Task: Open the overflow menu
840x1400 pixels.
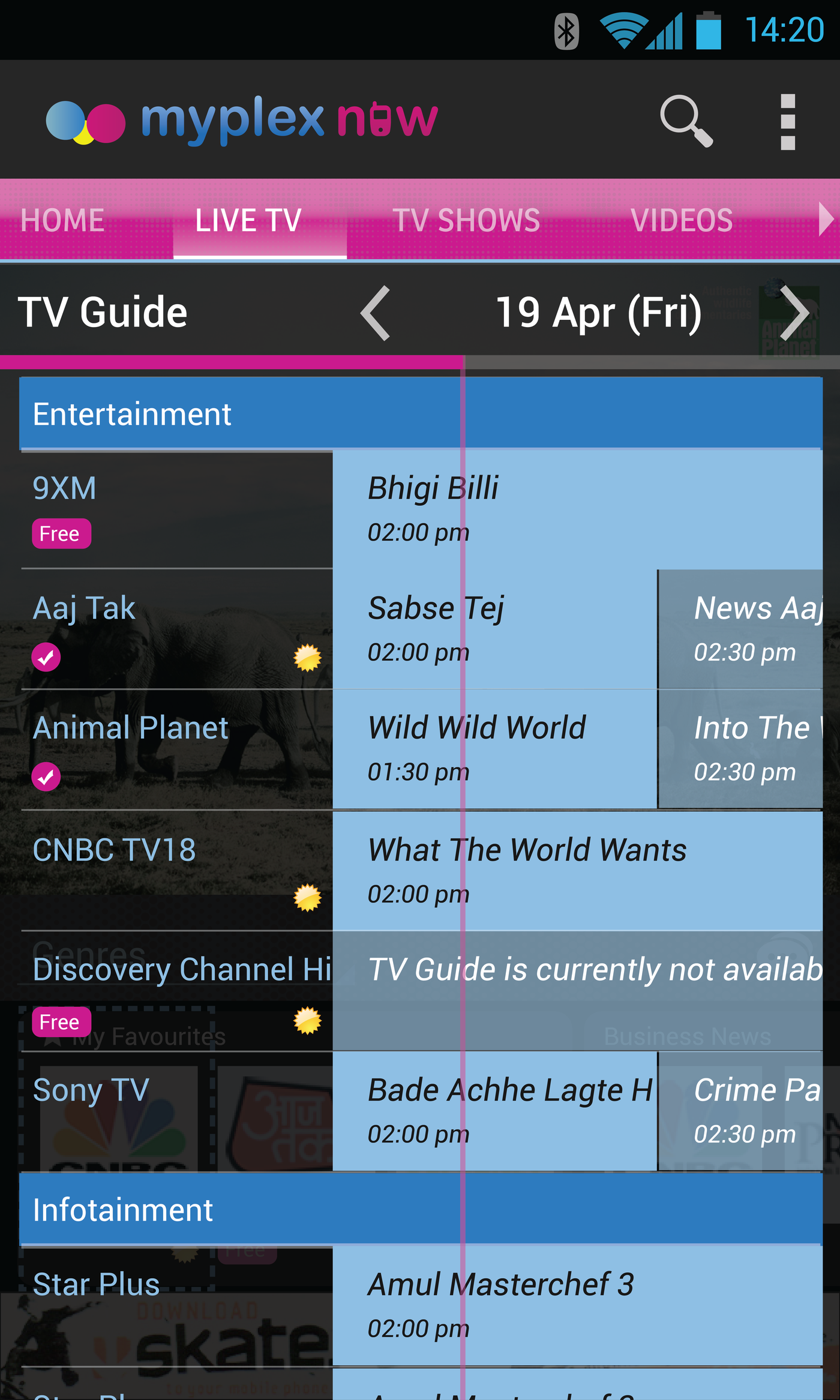Action: [x=788, y=122]
